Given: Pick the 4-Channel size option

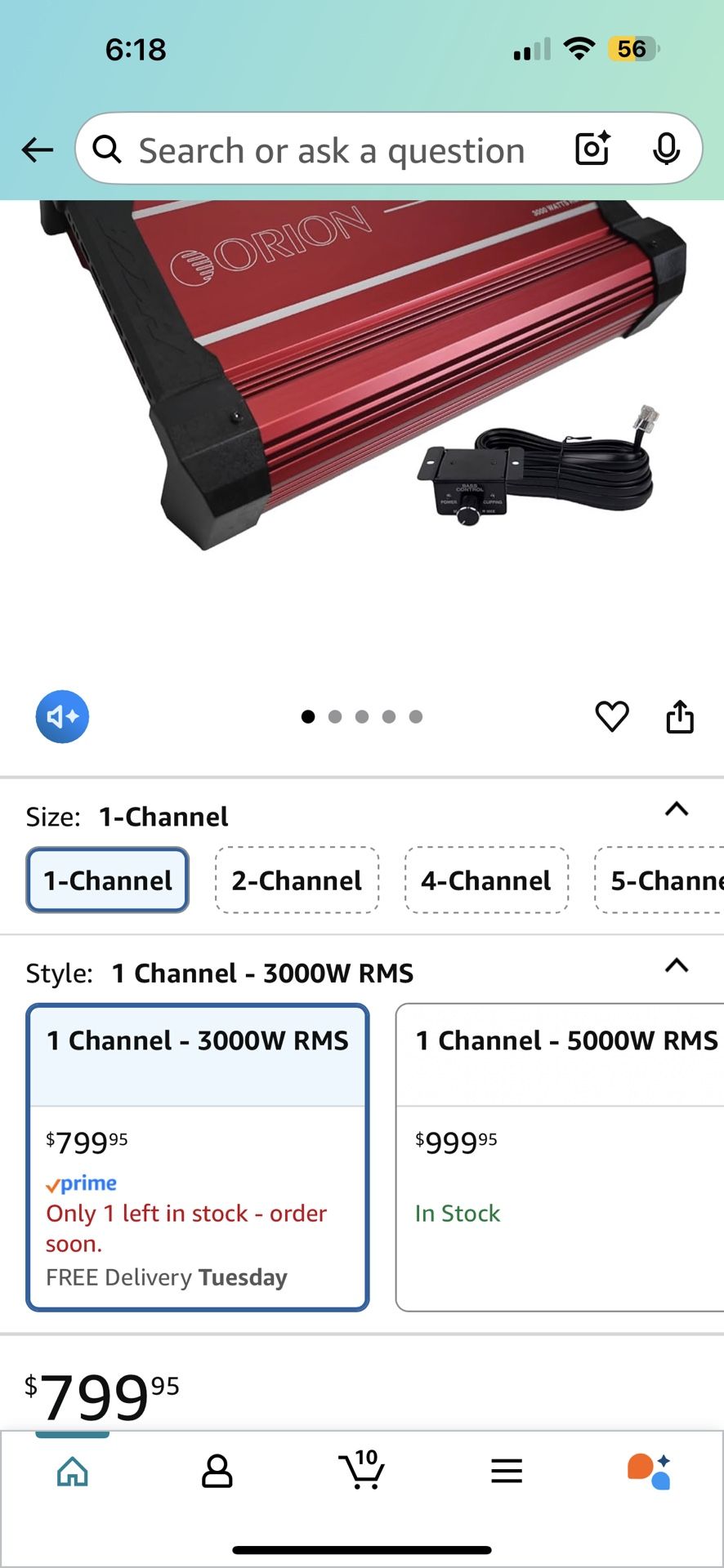Looking at the screenshot, I should [486, 880].
